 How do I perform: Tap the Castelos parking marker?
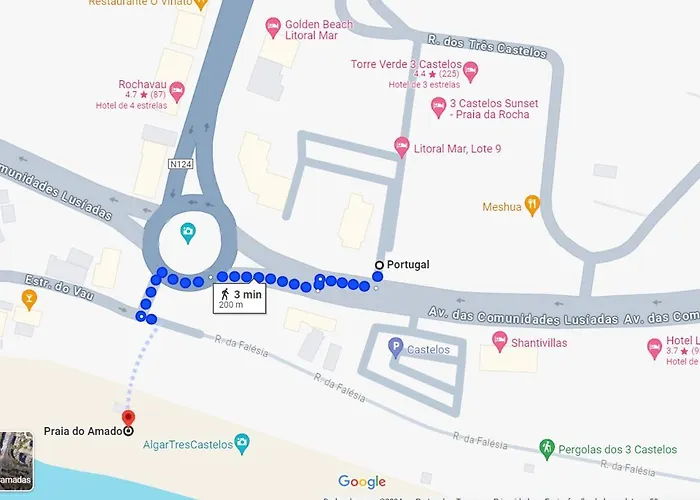396,347
